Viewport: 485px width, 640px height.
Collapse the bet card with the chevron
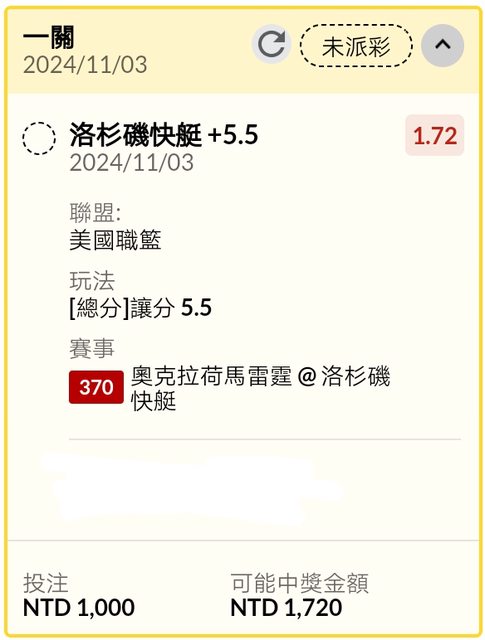coord(443,45)
